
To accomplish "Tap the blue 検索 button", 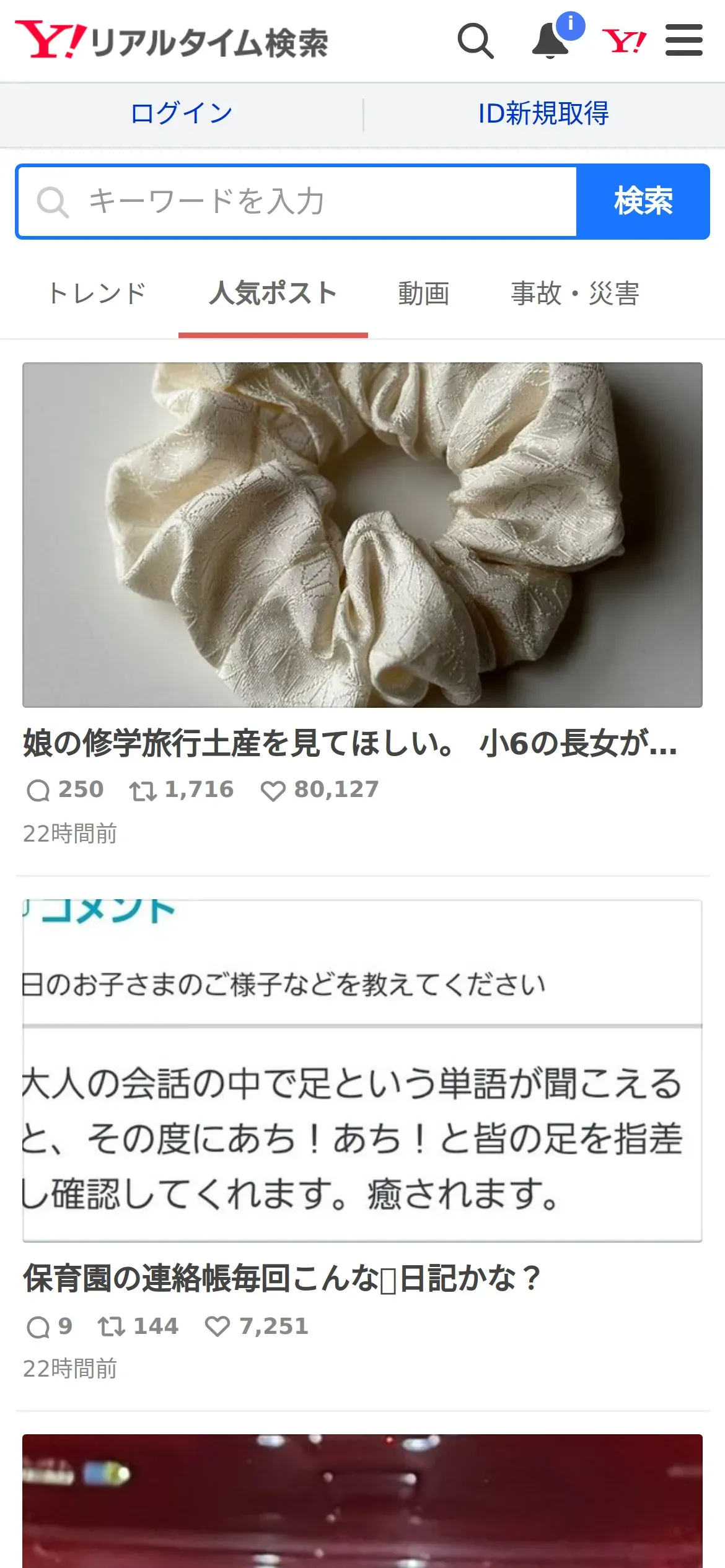I will (x=643, y=201).
